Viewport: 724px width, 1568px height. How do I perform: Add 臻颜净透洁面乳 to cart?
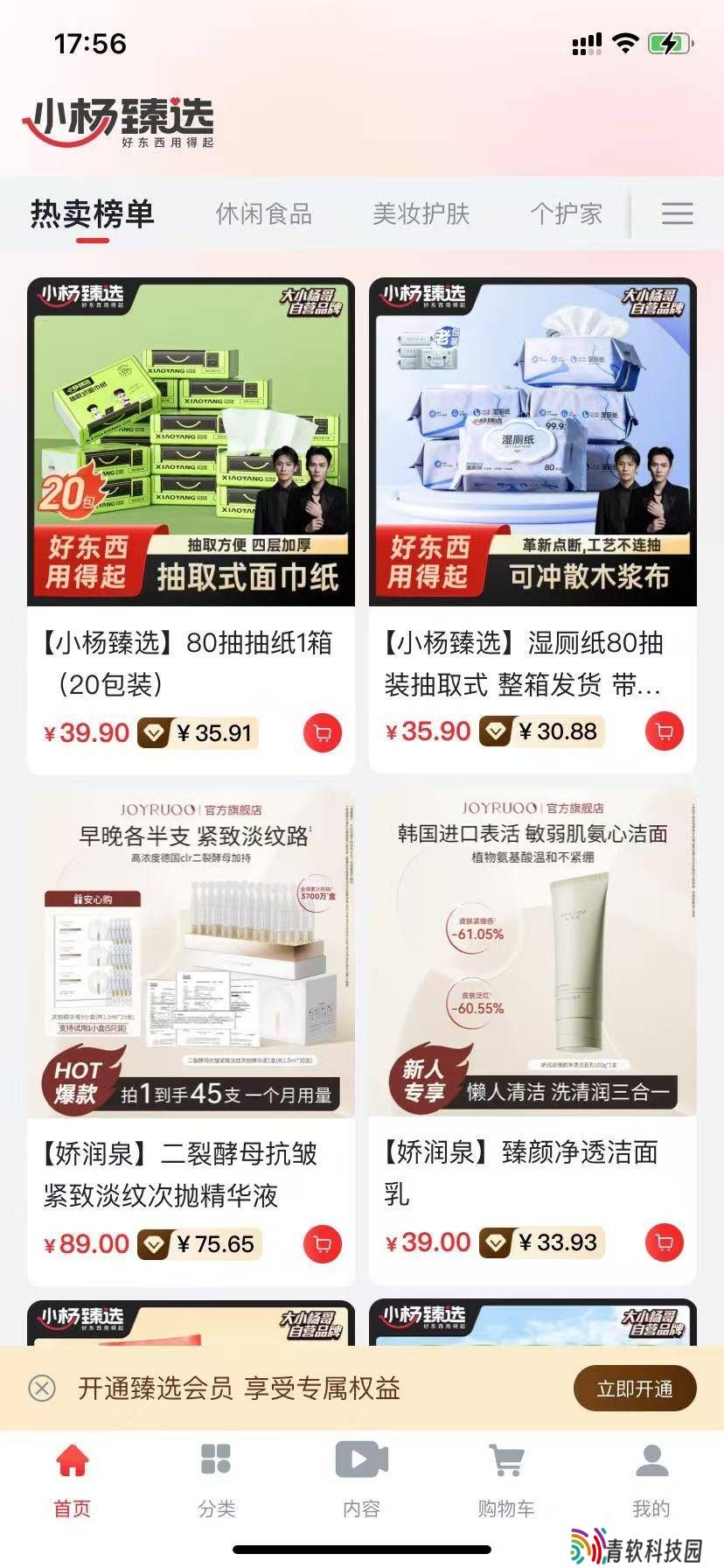(664, 1242)
